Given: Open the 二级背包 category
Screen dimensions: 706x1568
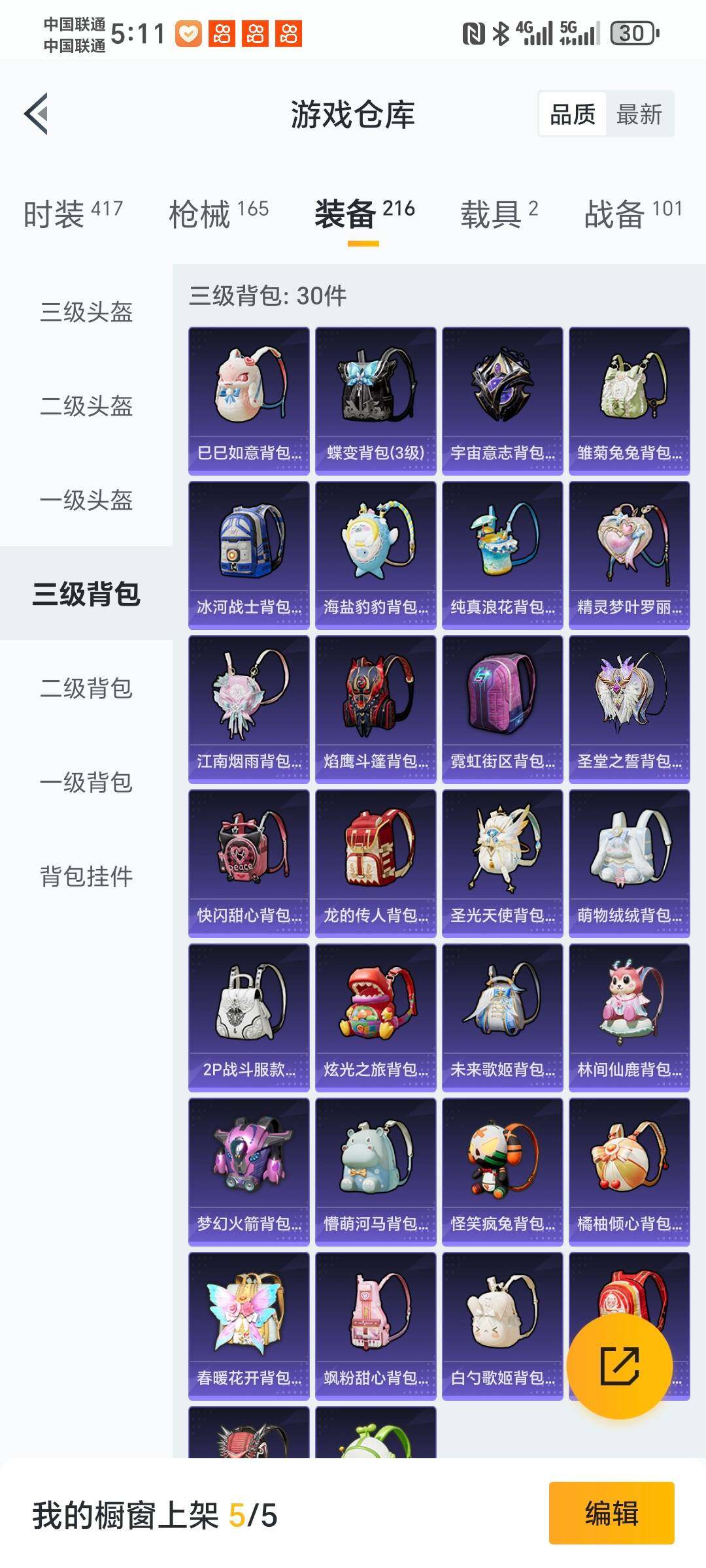Looking at the screenshot, I should pyautogui.click(x=86, y=688).
